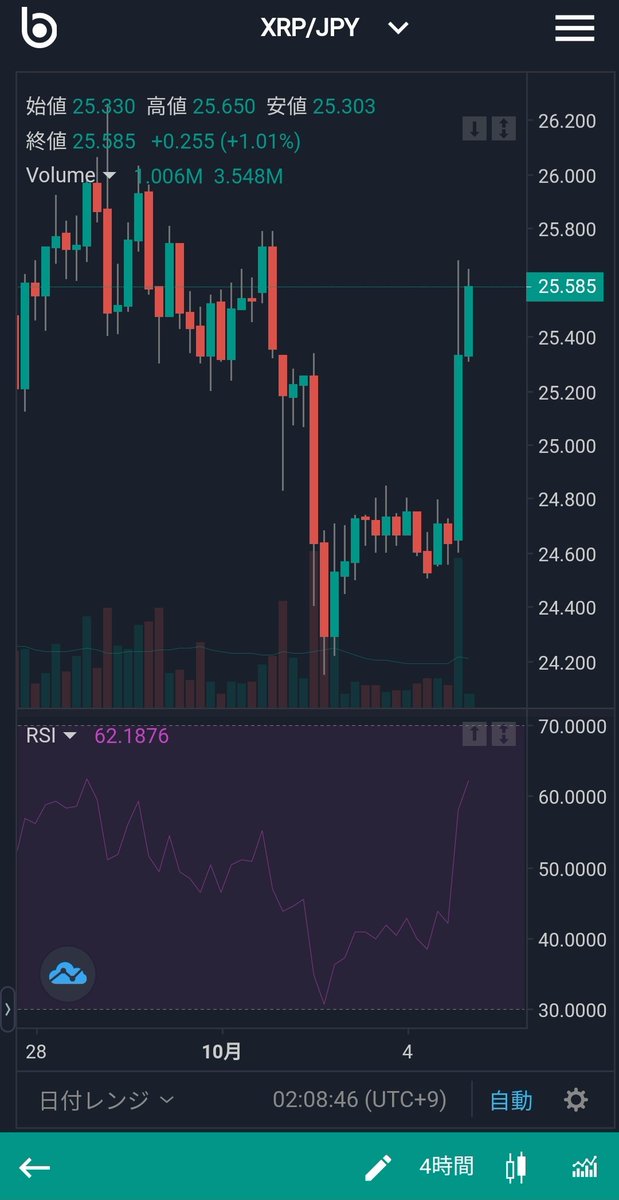Move the main chart pane down
Viewport: 619px width, 1200px height.
(x=475, y=128)
